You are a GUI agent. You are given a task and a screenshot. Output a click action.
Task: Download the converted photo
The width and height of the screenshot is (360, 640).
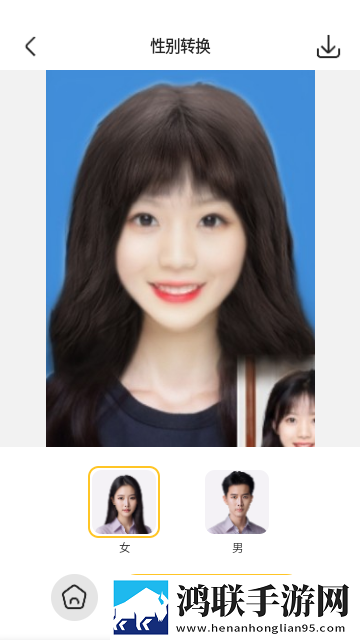[x=328, y=47]
